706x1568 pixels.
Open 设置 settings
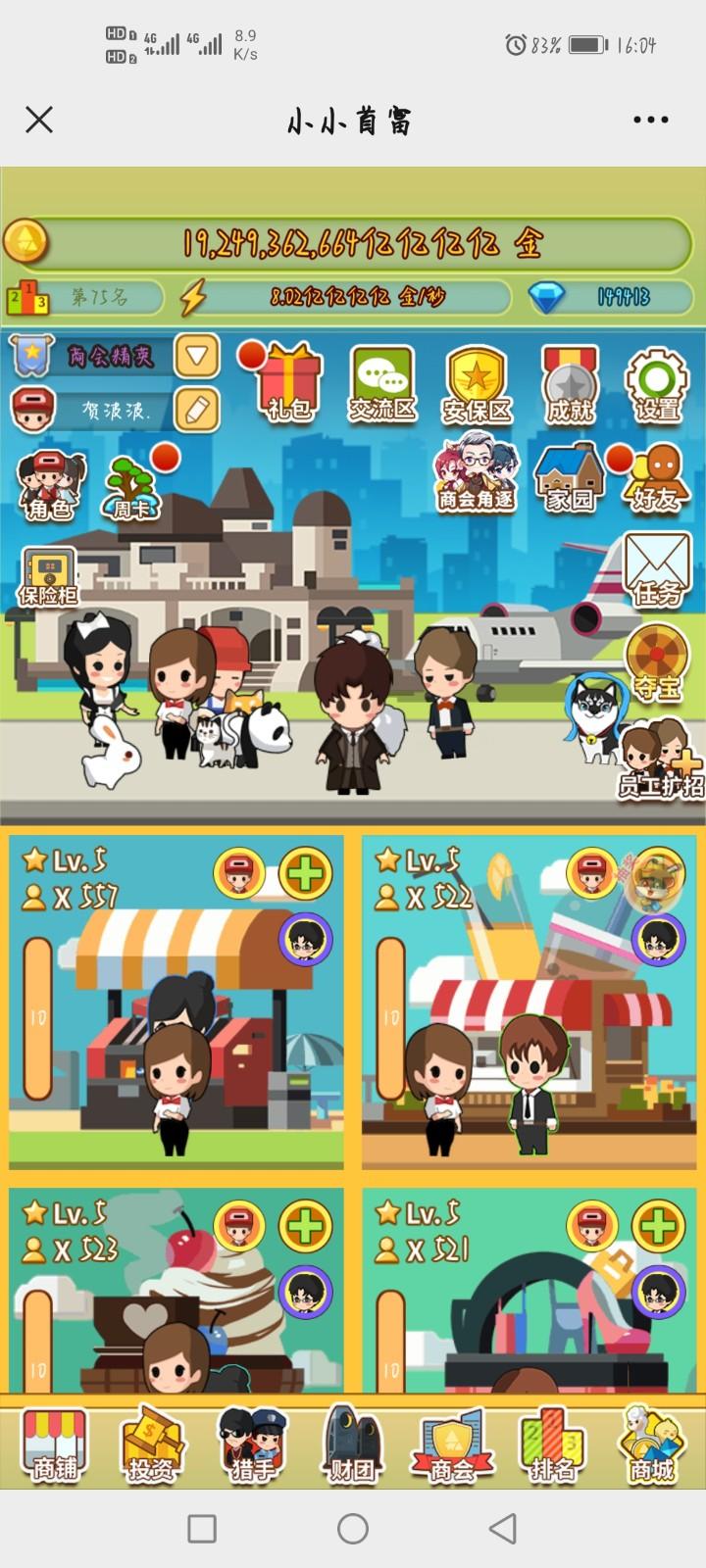[656, 385]
